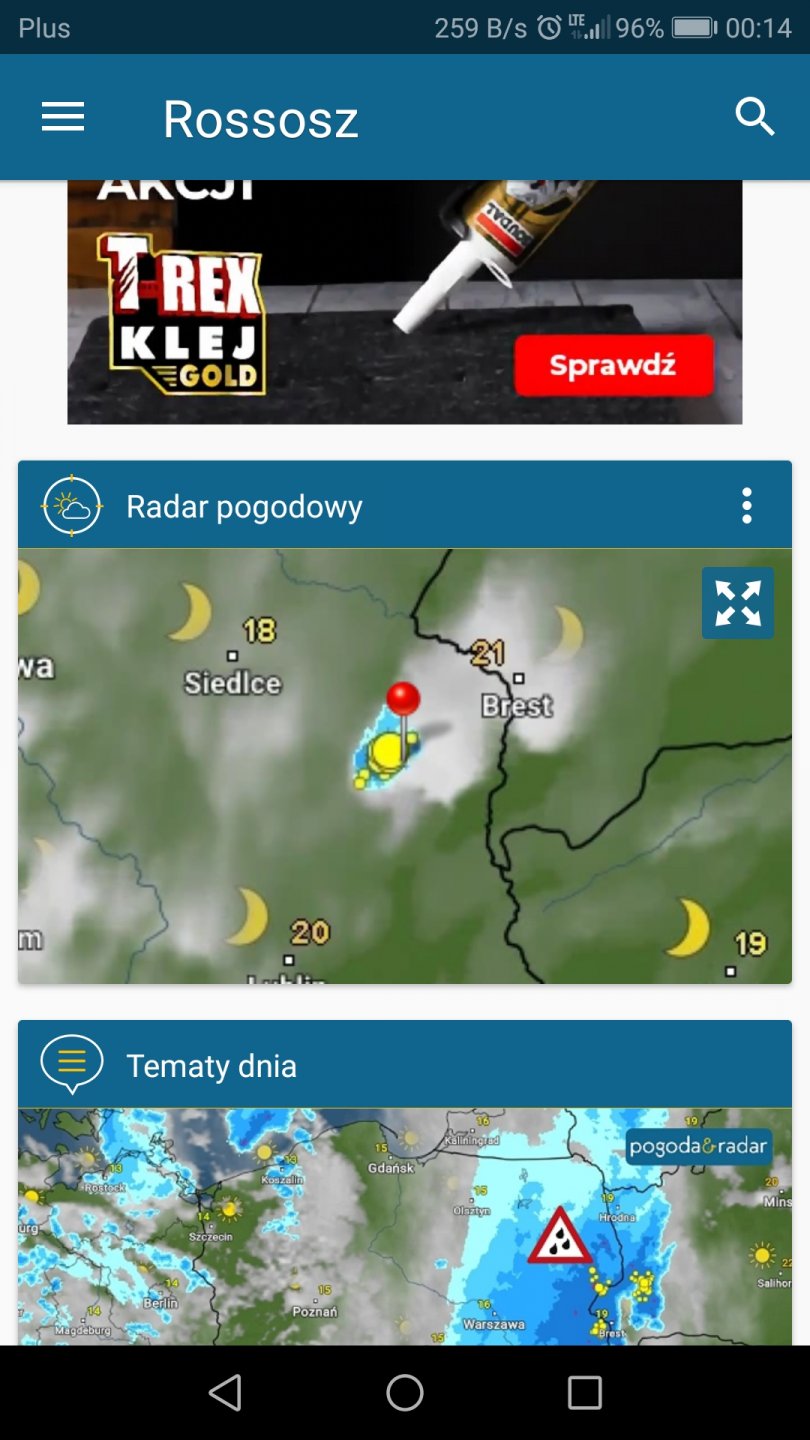
Task: Expand the weather radar to fullscreen
Action: 737,603
